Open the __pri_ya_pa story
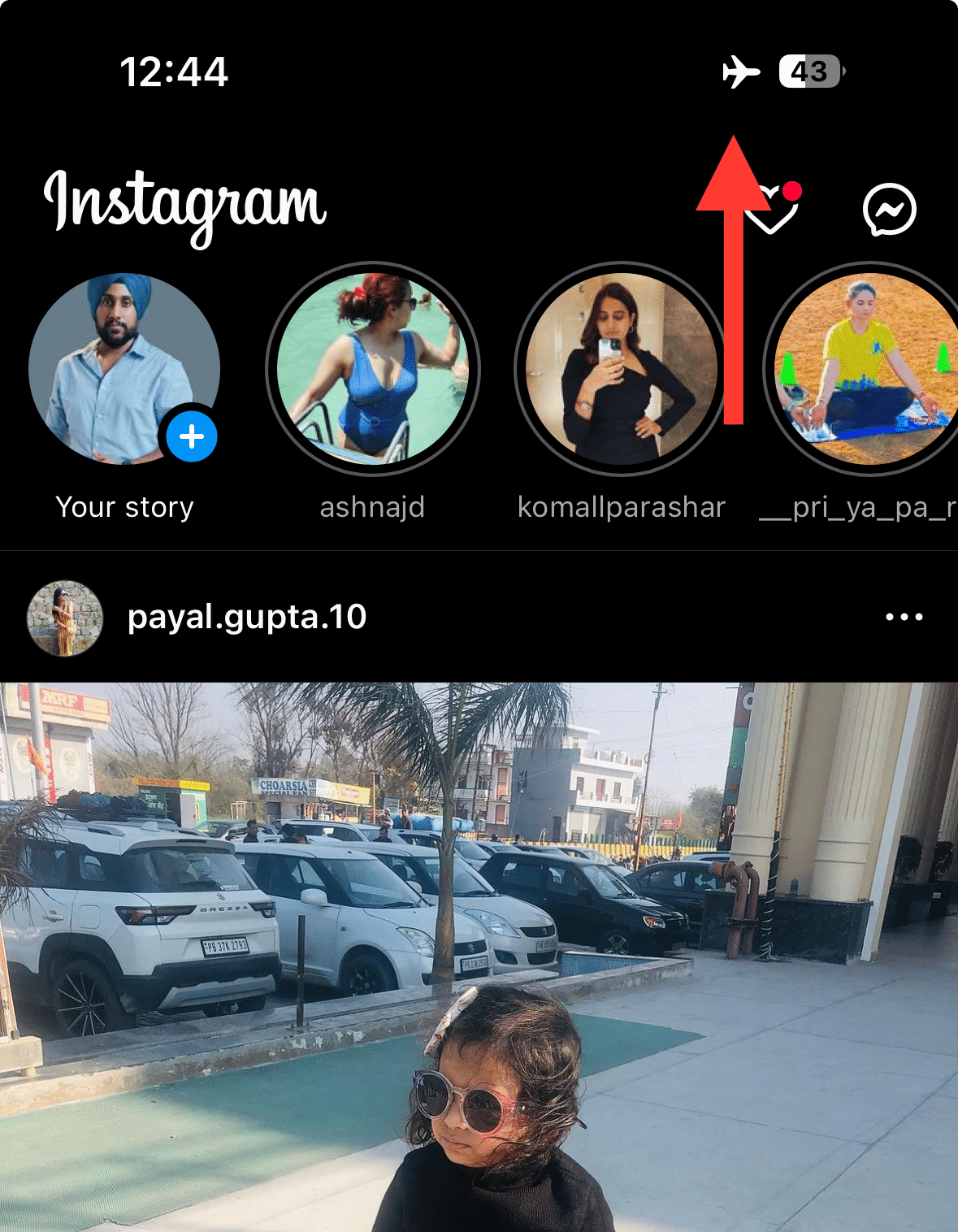 point(866,368)
